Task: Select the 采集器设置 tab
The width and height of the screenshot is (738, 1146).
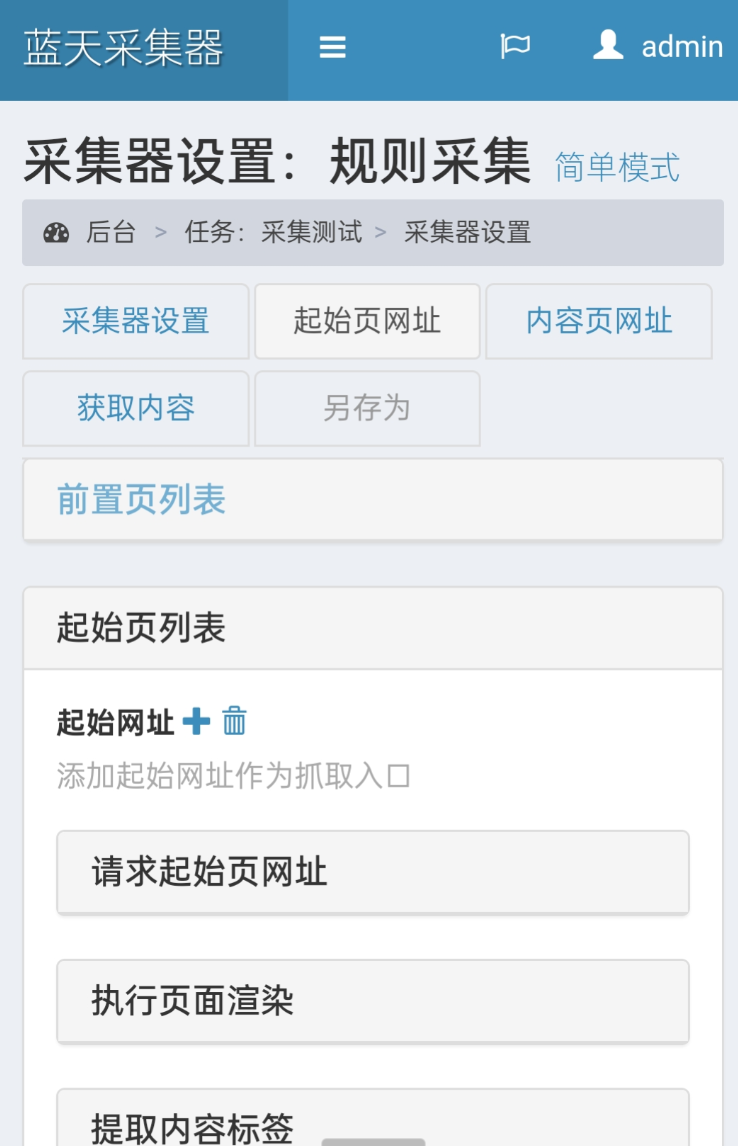Action: (x=135, y=320)
